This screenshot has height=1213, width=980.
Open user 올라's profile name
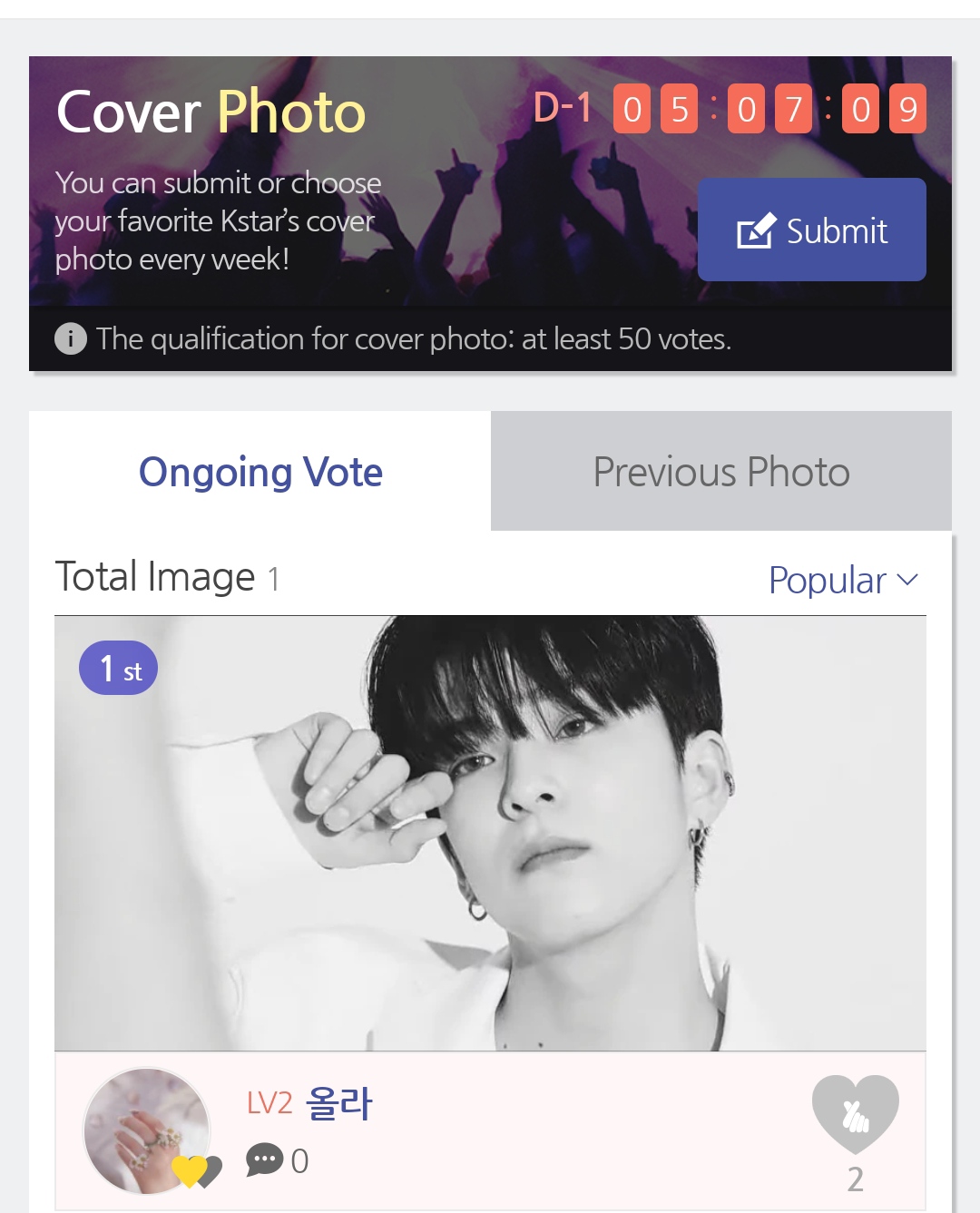pos(338,1103)
